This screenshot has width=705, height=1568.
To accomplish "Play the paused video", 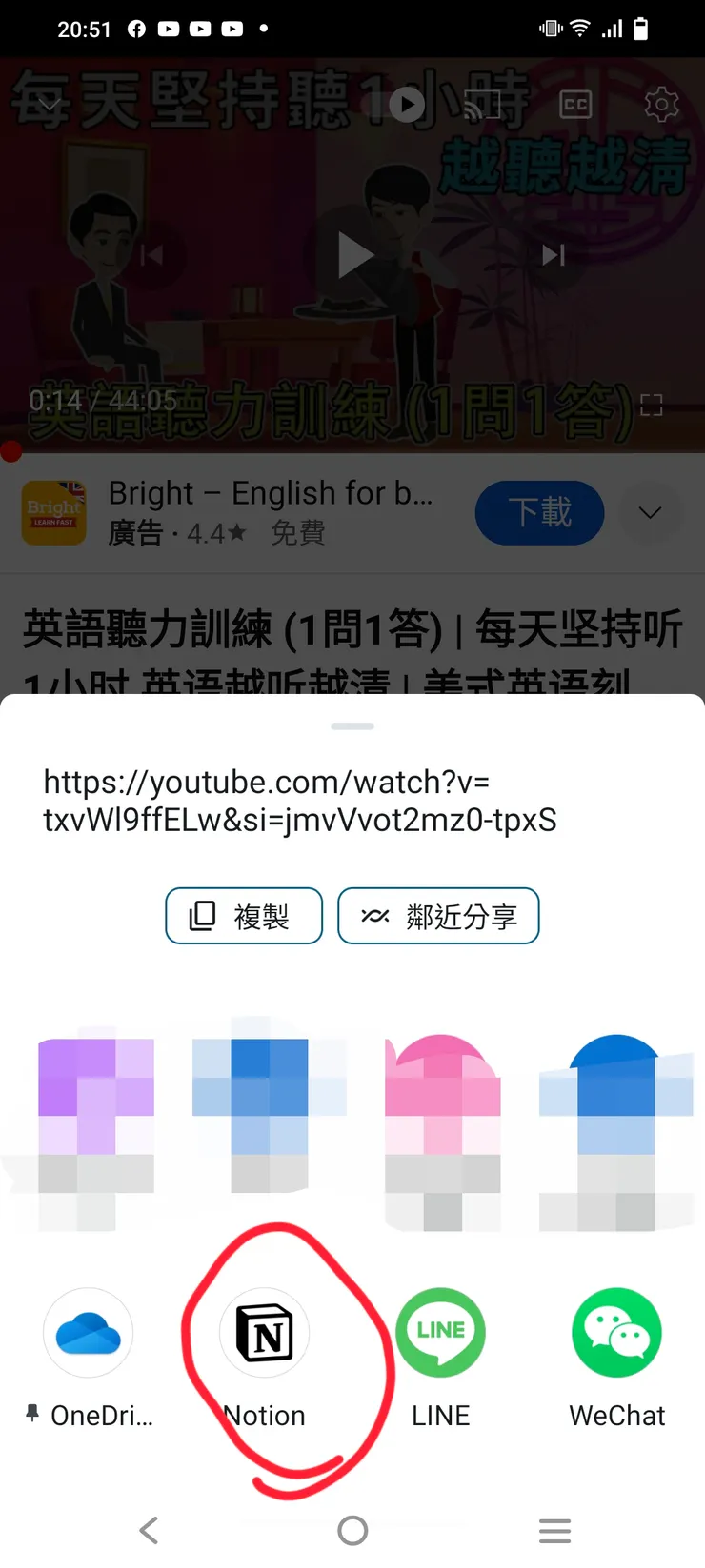I will click(355, 255).
